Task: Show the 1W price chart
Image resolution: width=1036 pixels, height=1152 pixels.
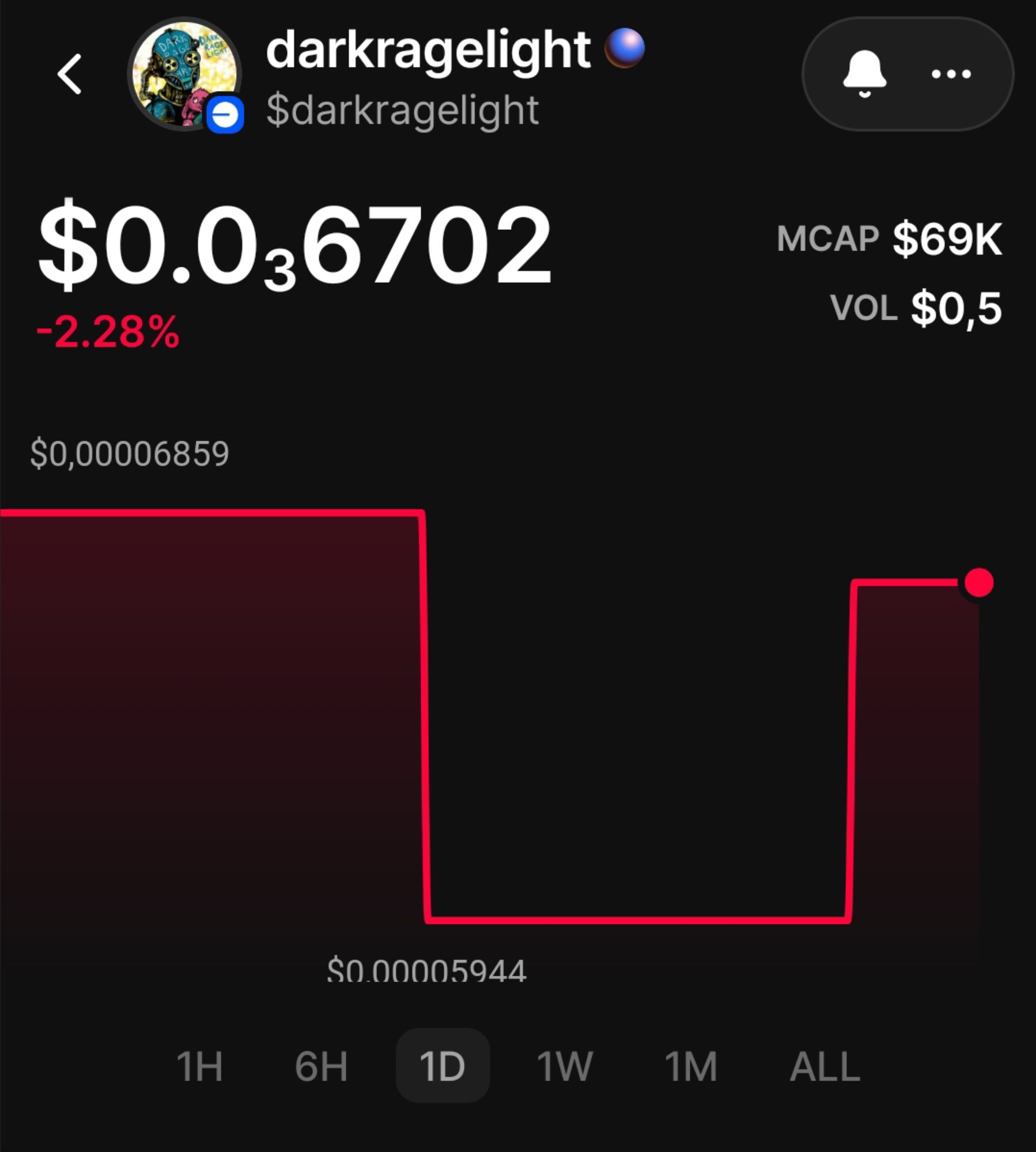Action: pyautogui.click(x=564, y=1067)
